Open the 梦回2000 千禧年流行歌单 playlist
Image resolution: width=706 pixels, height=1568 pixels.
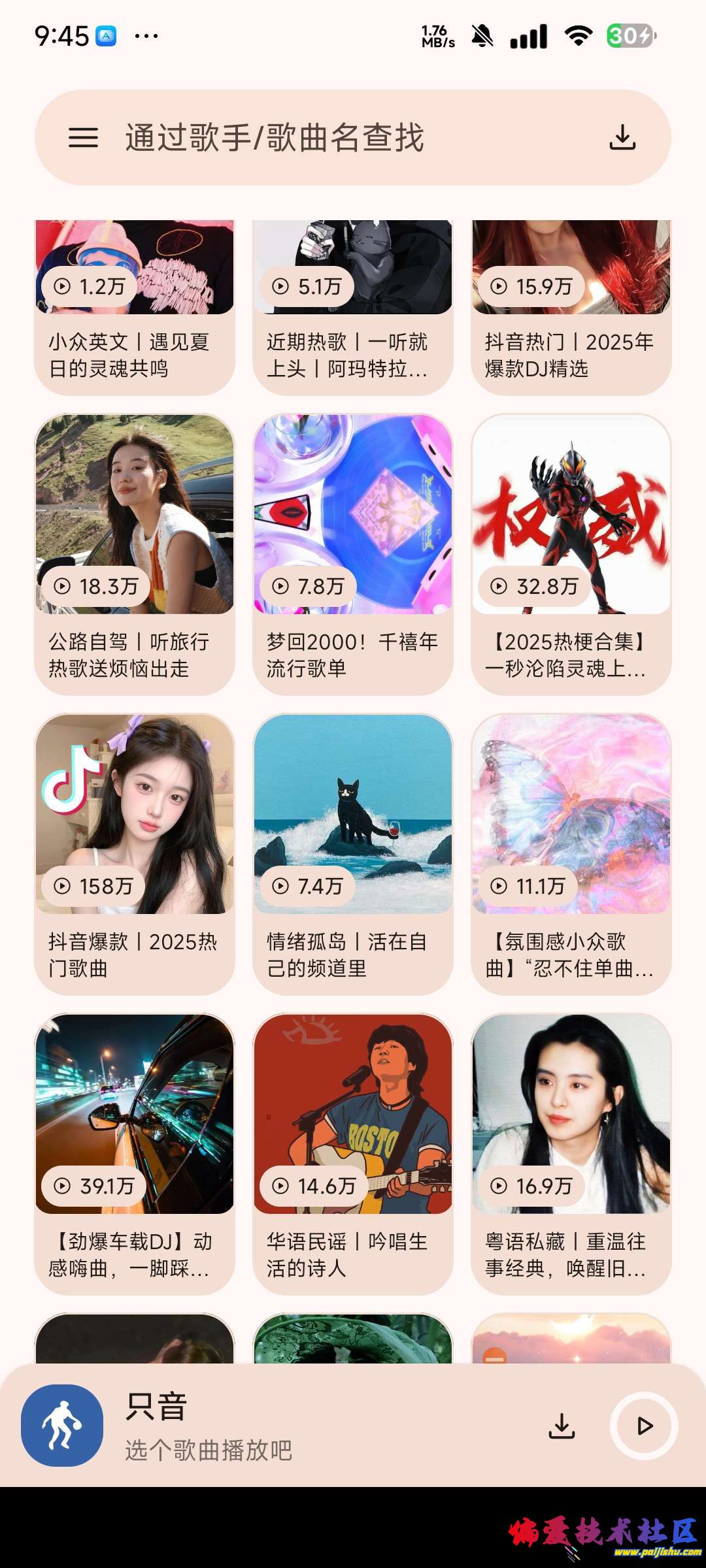(x=353, y=553)
